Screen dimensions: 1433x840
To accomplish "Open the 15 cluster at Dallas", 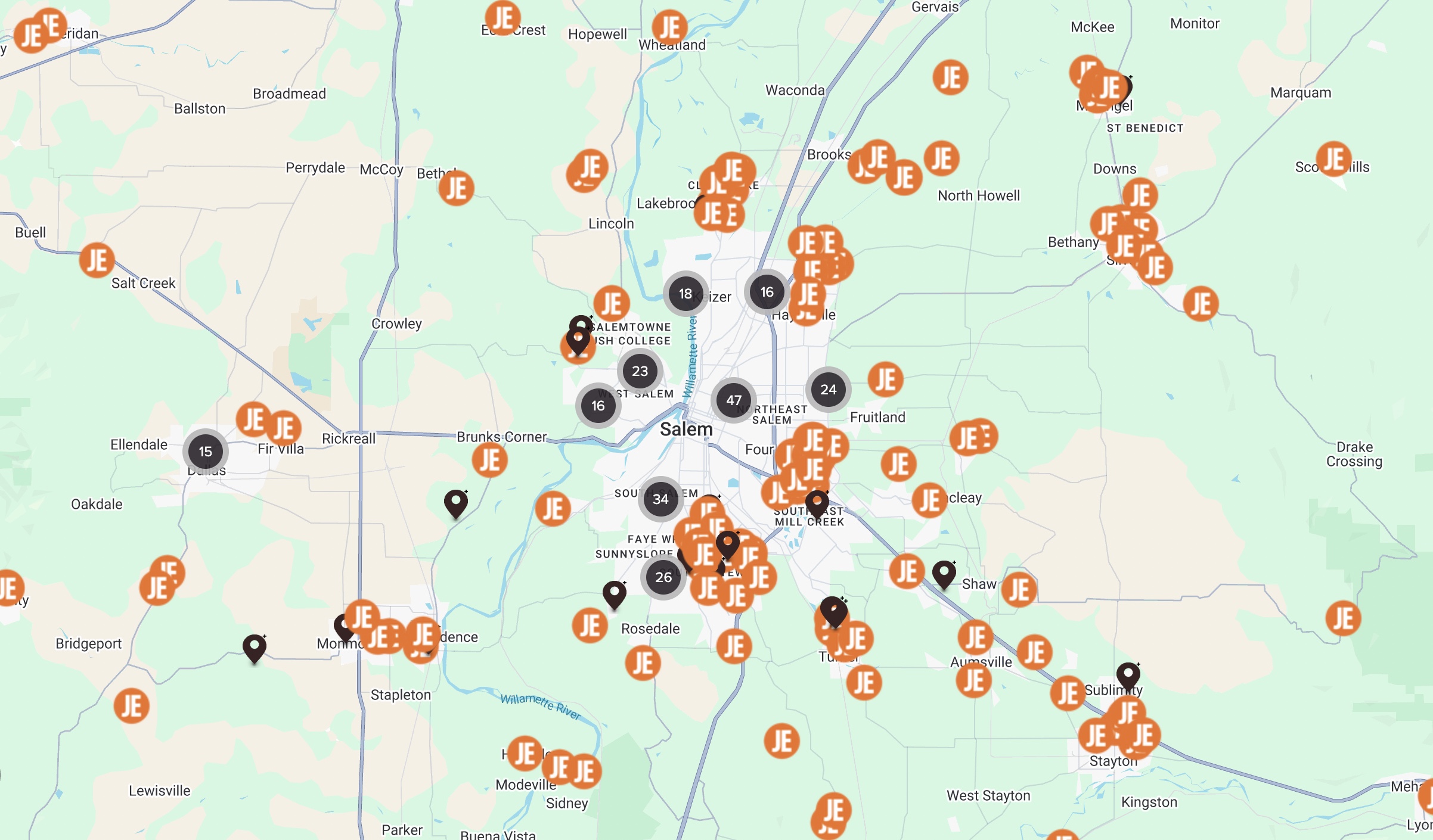I will coord(206,452).
